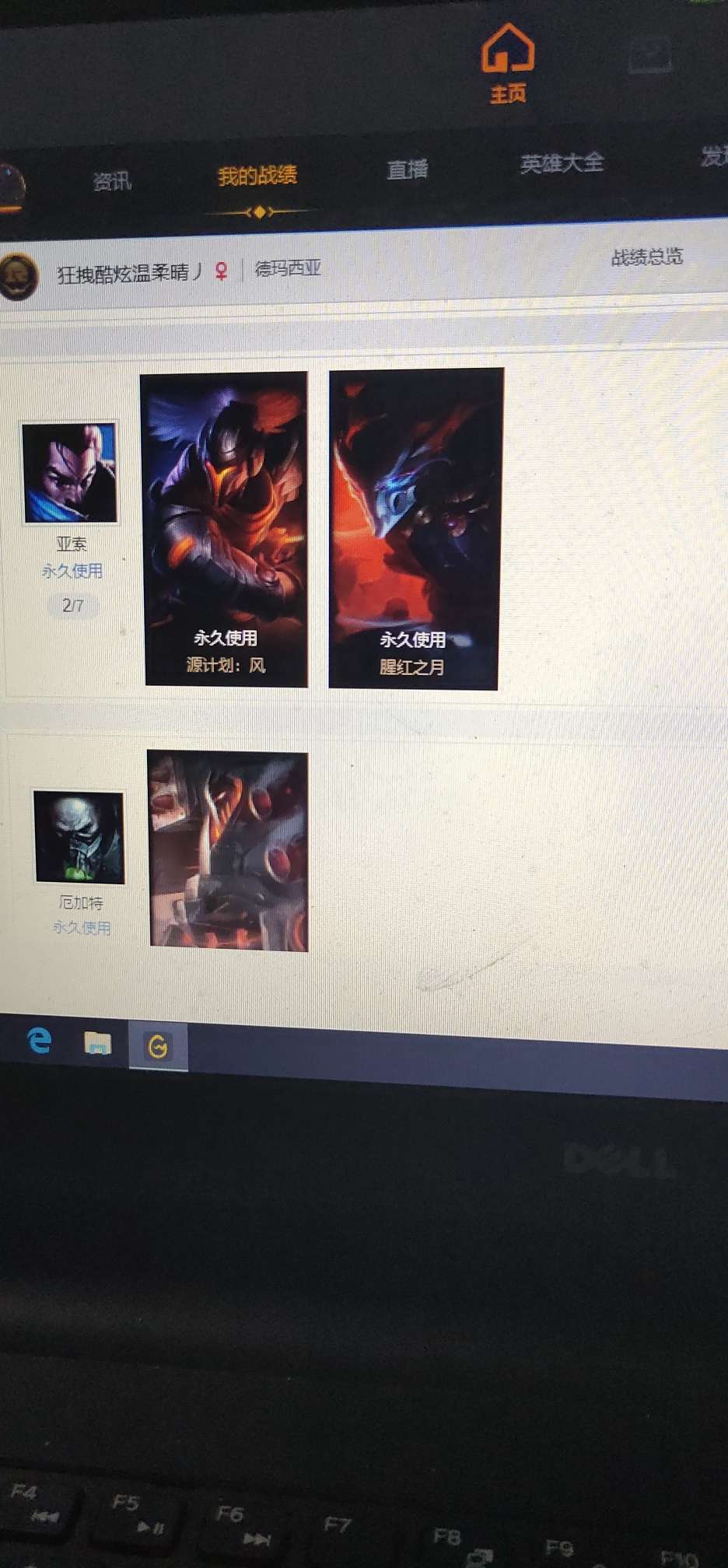Select the 我的战绩 tab
The image size is (728, 1568).
tap(257, 176)
